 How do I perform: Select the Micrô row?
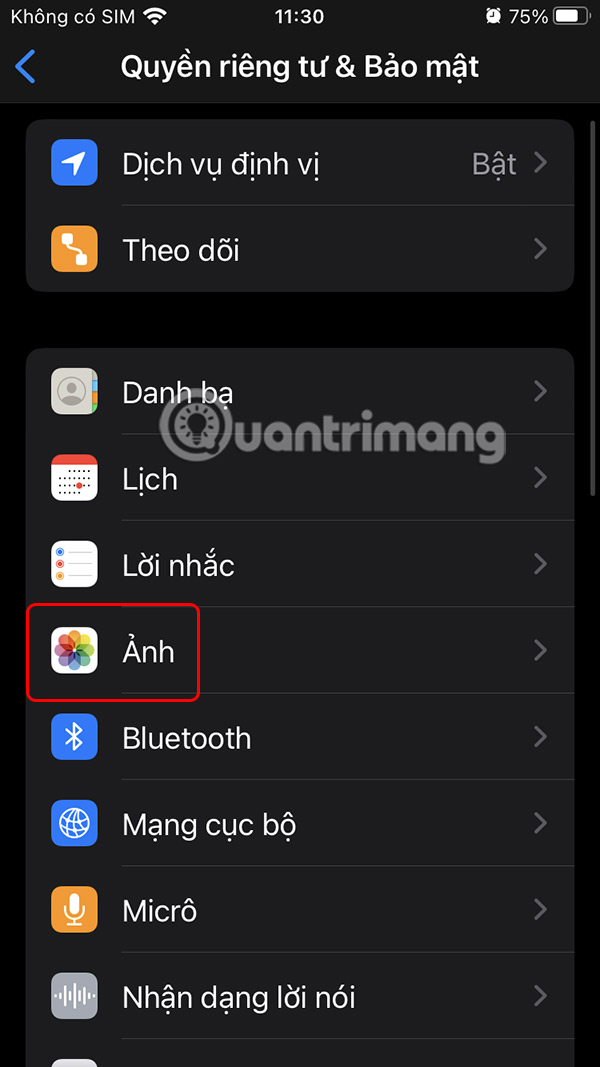(x=300, y=911)
